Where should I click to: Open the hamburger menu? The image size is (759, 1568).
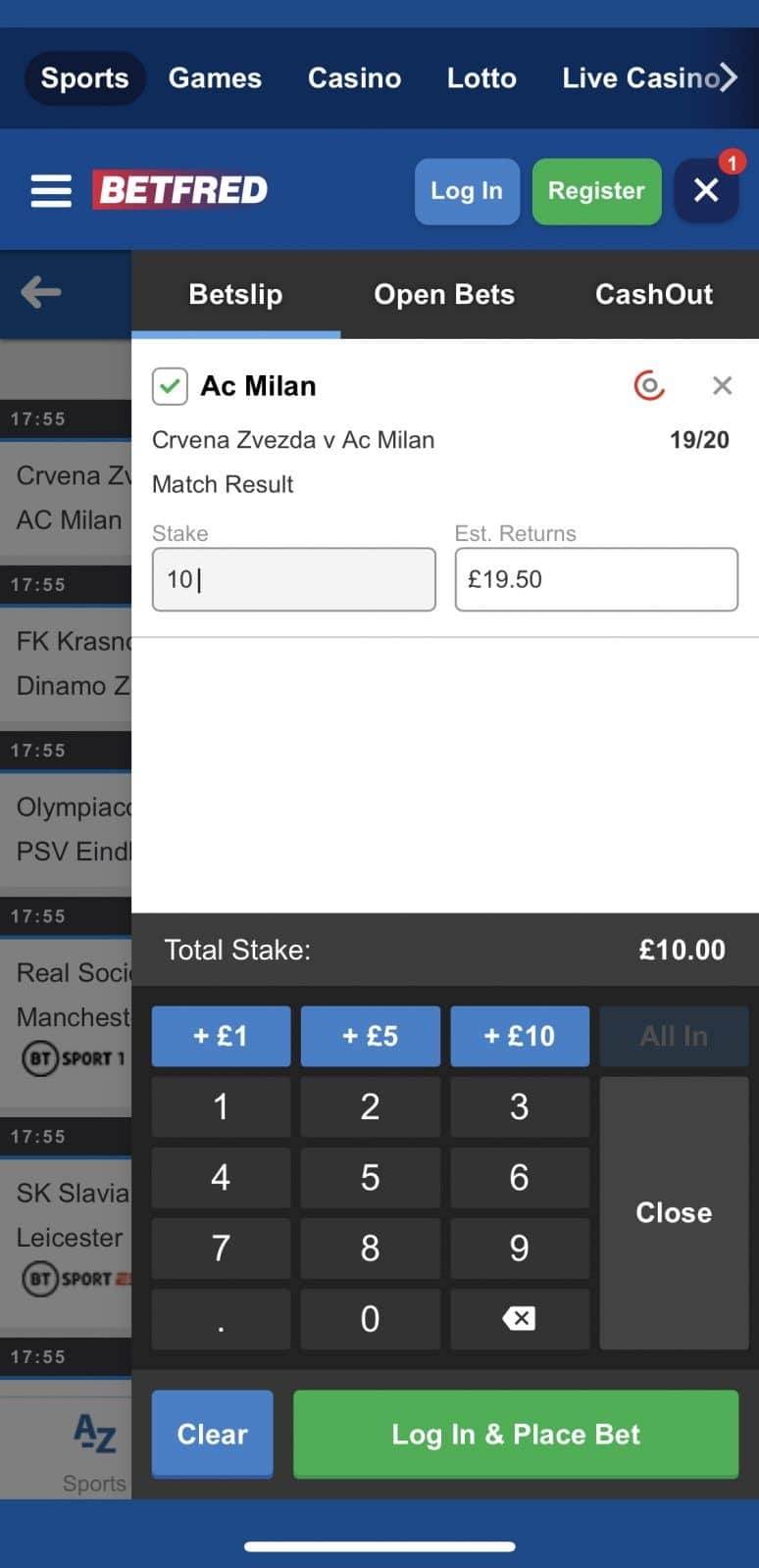[x=51, y=191]
